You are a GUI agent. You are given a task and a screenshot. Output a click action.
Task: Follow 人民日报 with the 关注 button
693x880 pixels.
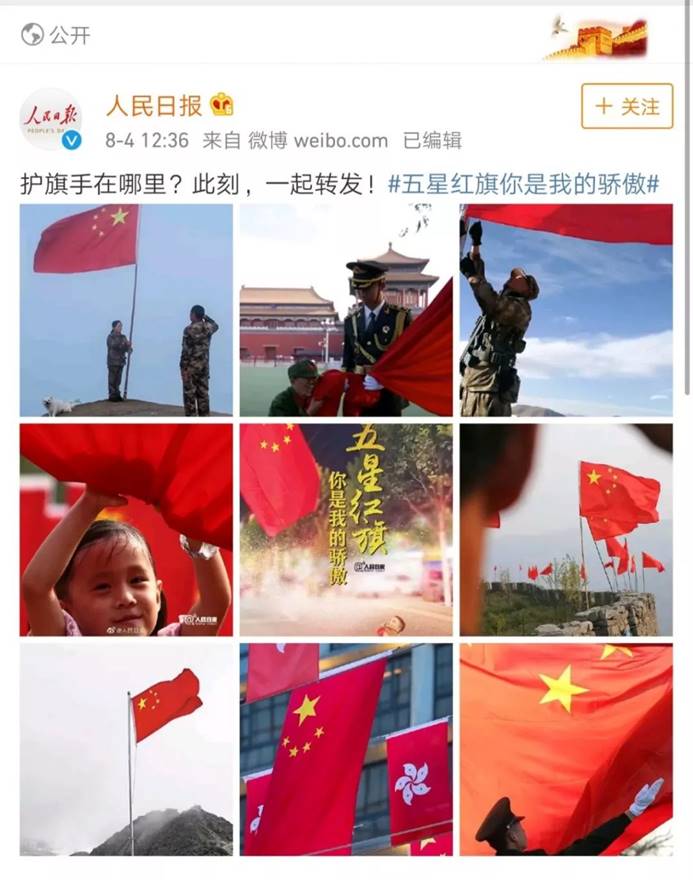click(627, 106)
